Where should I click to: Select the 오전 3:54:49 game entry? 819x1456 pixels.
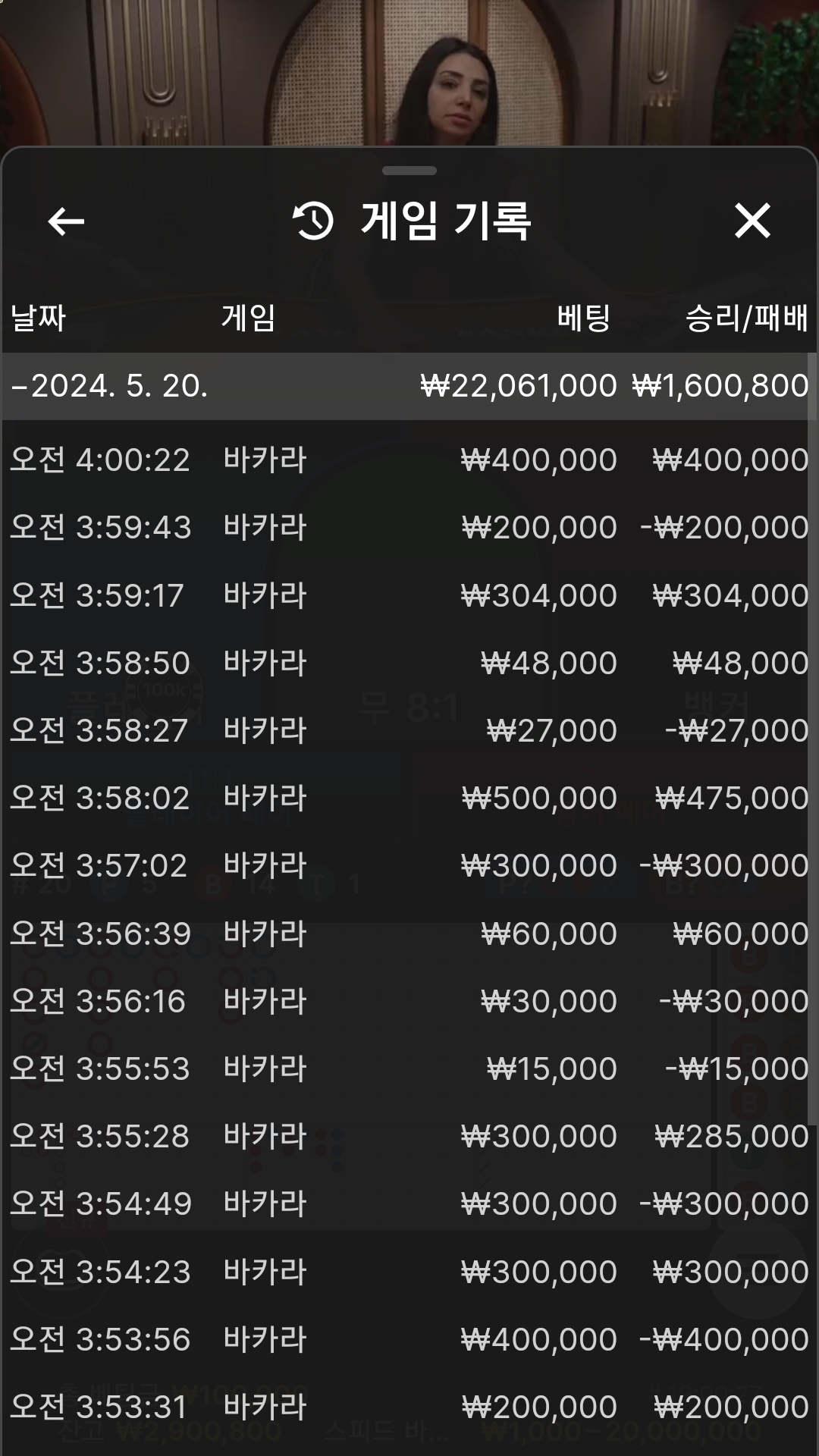point(409,1203)
